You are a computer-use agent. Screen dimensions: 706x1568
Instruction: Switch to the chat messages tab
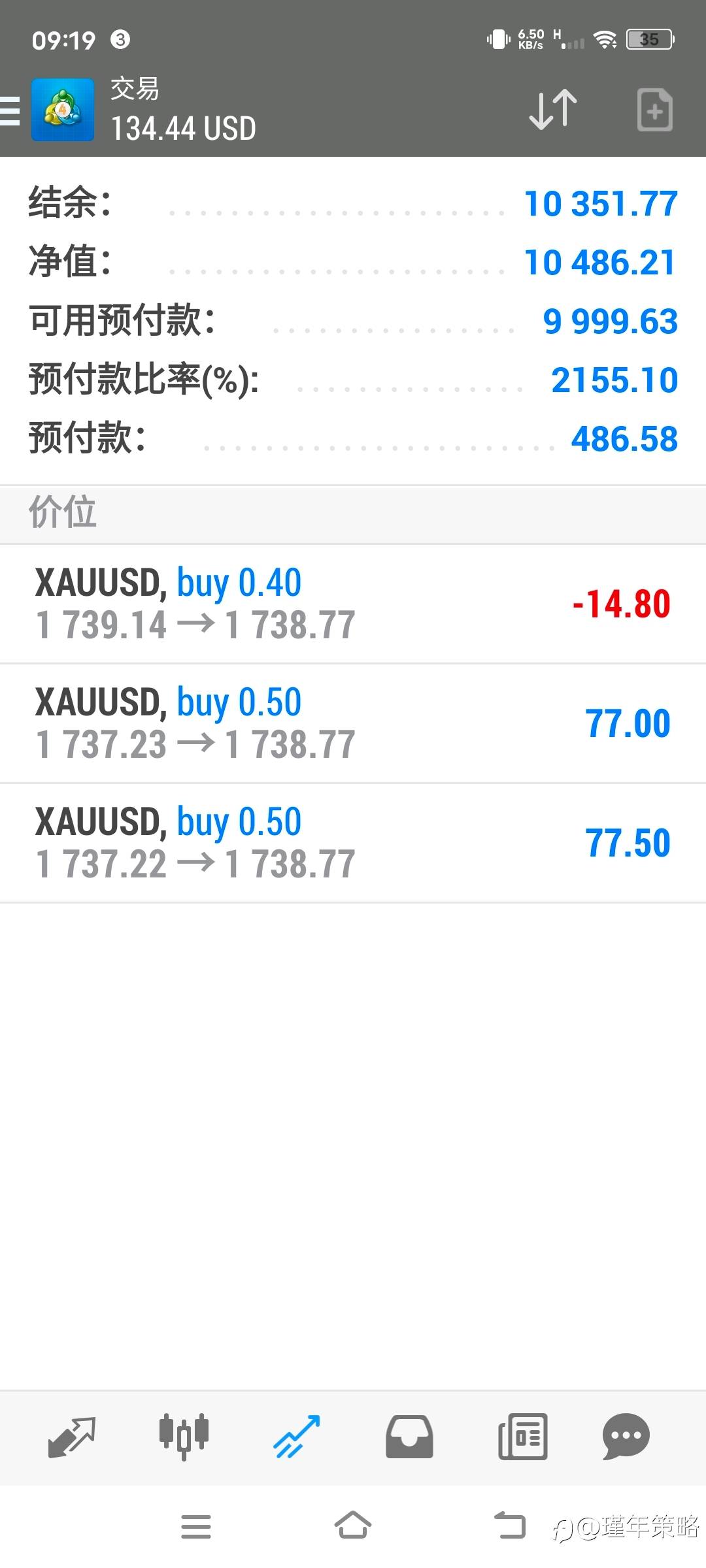[x=626, y=1437]
